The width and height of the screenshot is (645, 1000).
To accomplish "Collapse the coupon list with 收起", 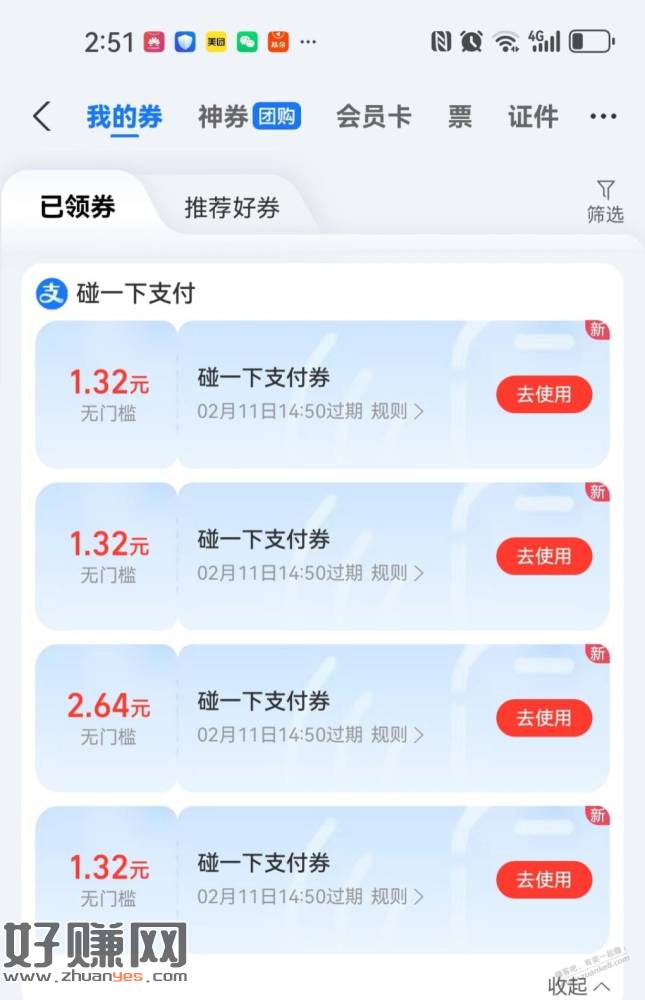I will (579, 986).
